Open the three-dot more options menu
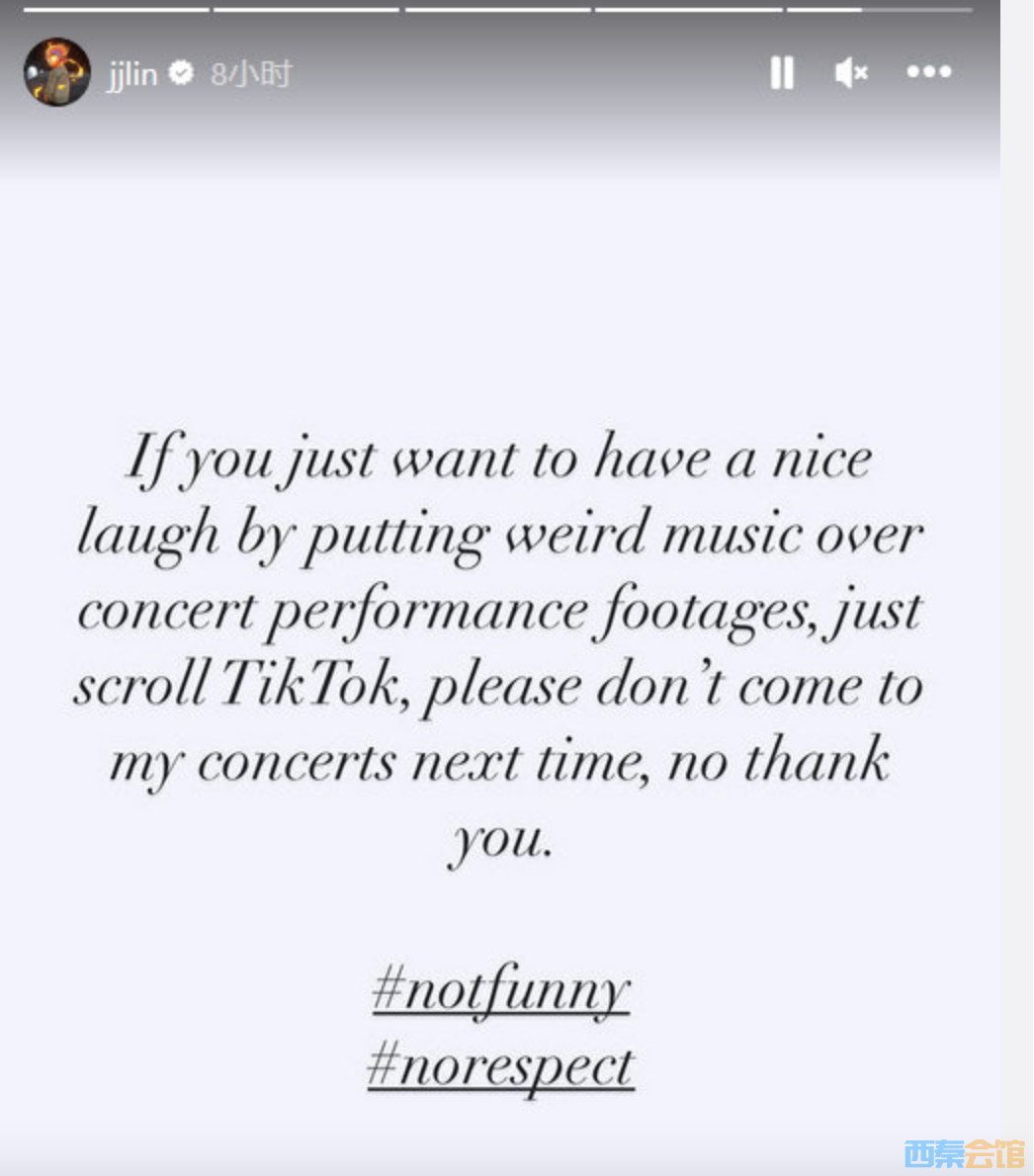The width and height of the screenshot is (1034, 1176). [928, 72]
